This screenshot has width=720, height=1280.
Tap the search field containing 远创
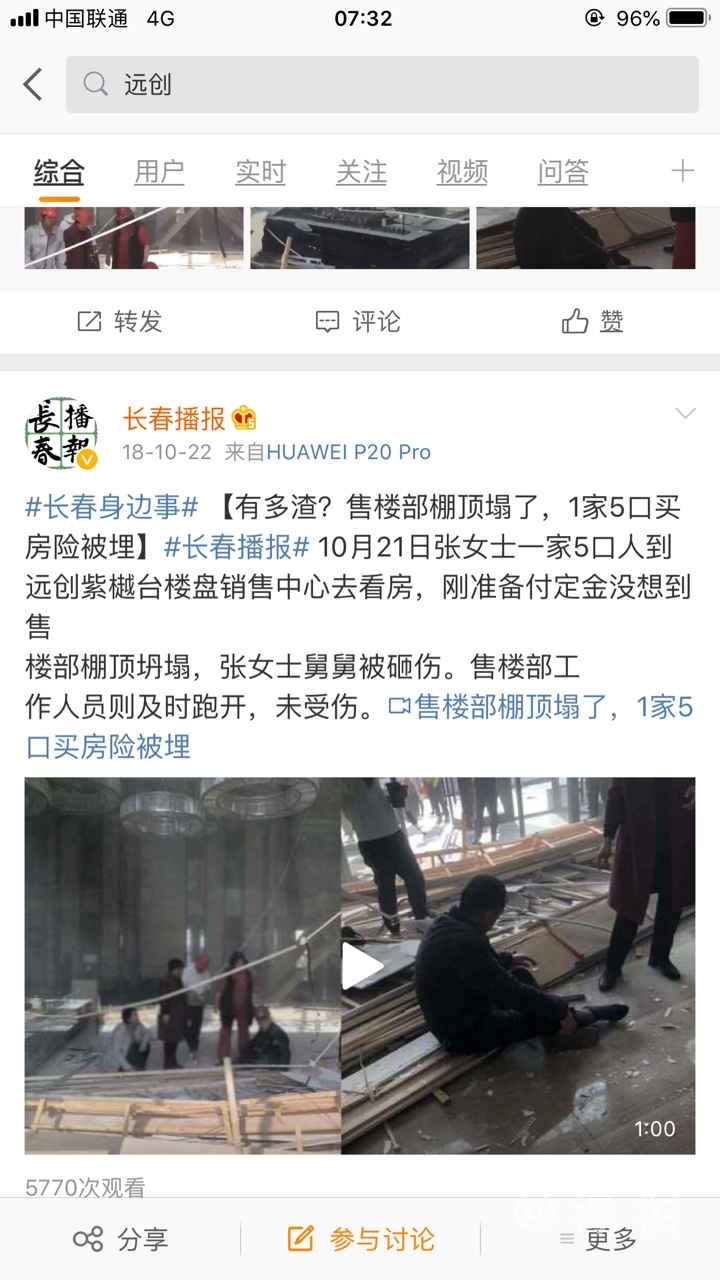[x=382, y=85]
